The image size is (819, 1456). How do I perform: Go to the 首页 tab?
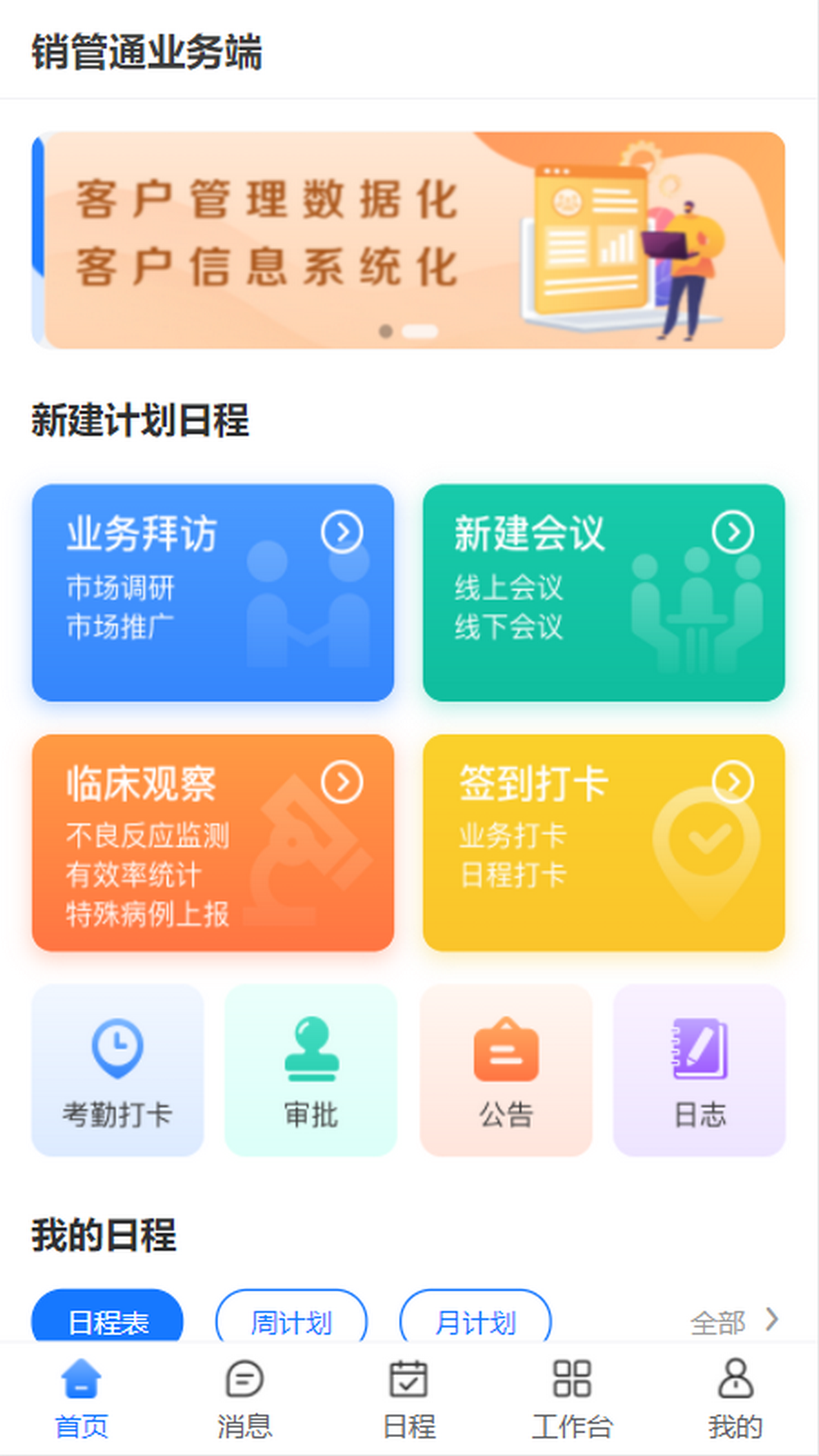tap(81, 1399)
